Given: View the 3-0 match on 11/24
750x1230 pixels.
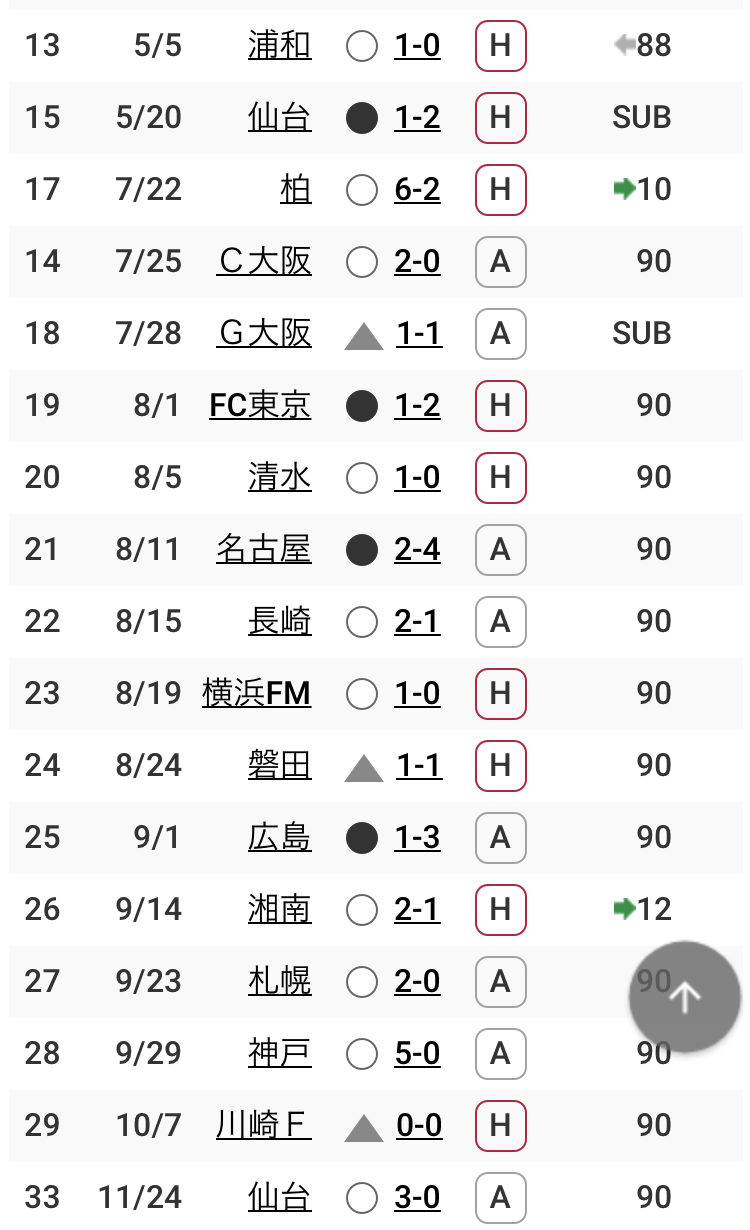Looking at the screenshot, I should pyautogui.click(x=417, y=1198).
